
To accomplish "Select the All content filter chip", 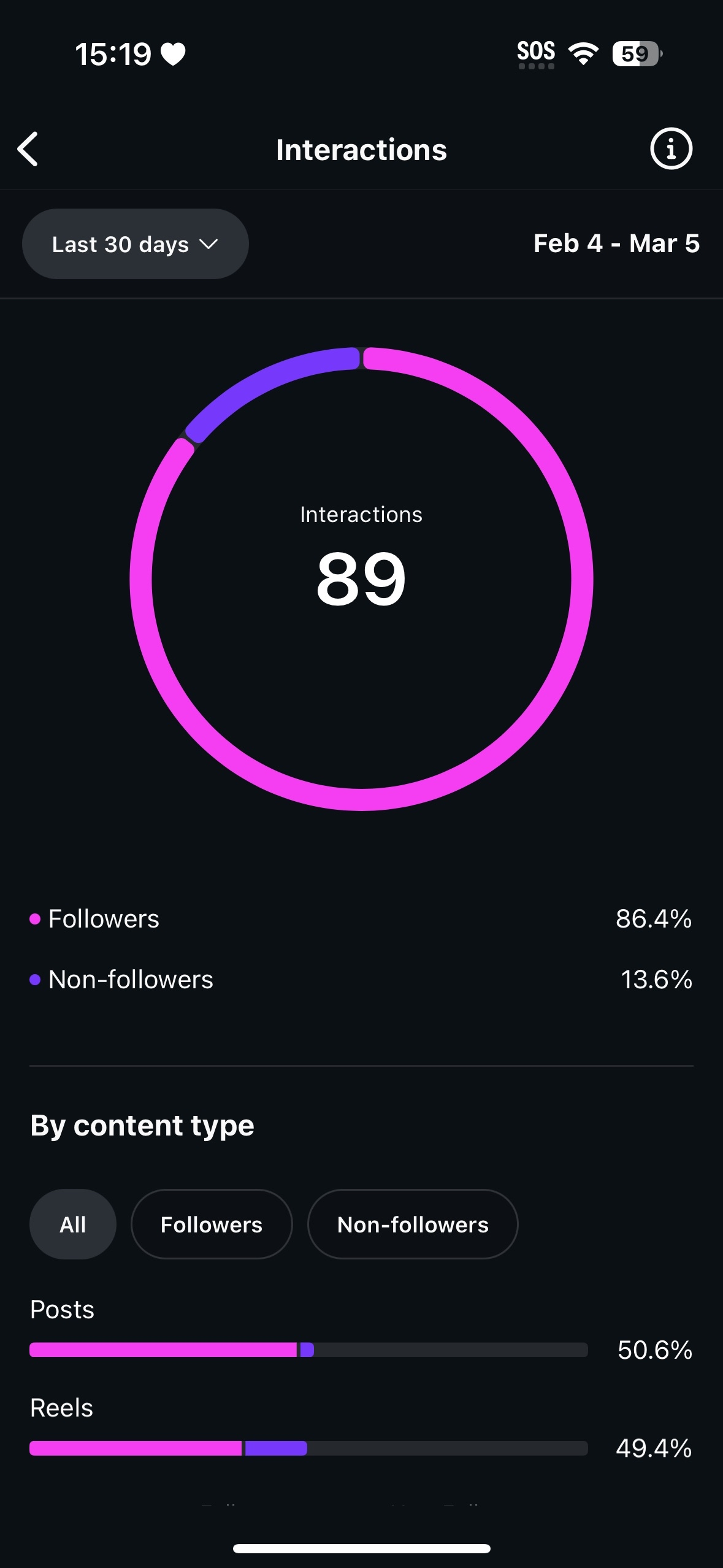I will (72, 1224).
